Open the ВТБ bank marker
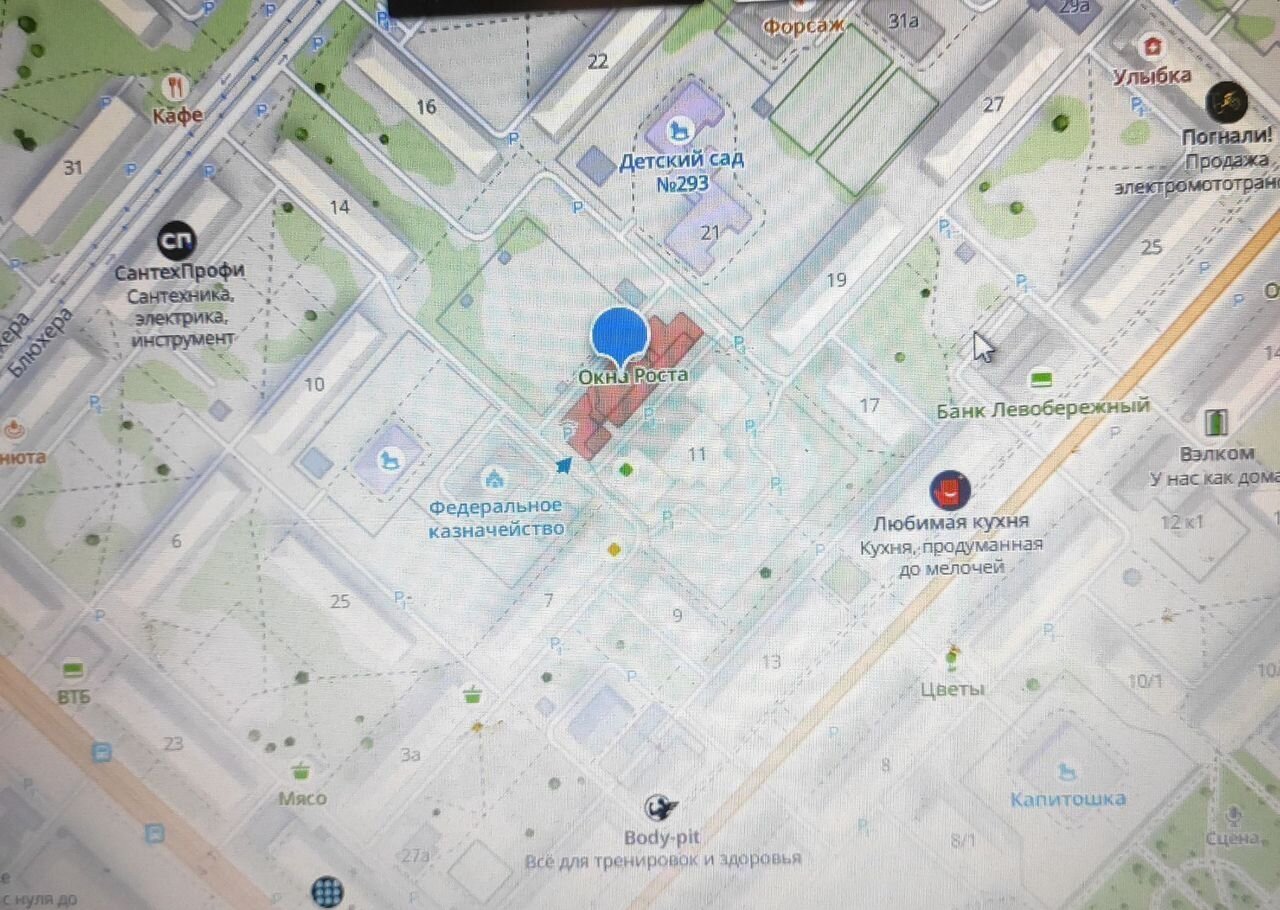The height and width of the screenshot is (910, 1280). coord(73,669)
